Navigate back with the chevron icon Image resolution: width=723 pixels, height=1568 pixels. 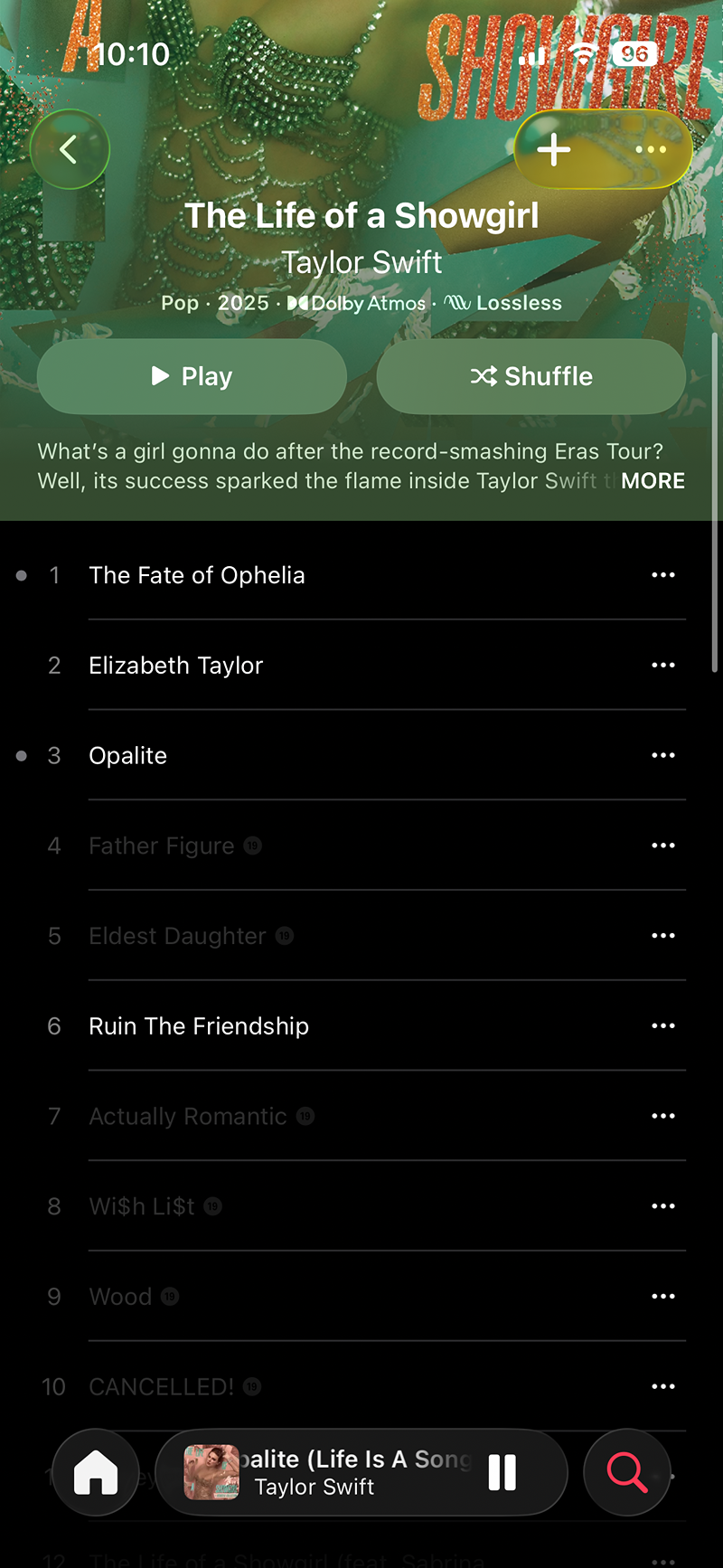(x=70, y=148)
